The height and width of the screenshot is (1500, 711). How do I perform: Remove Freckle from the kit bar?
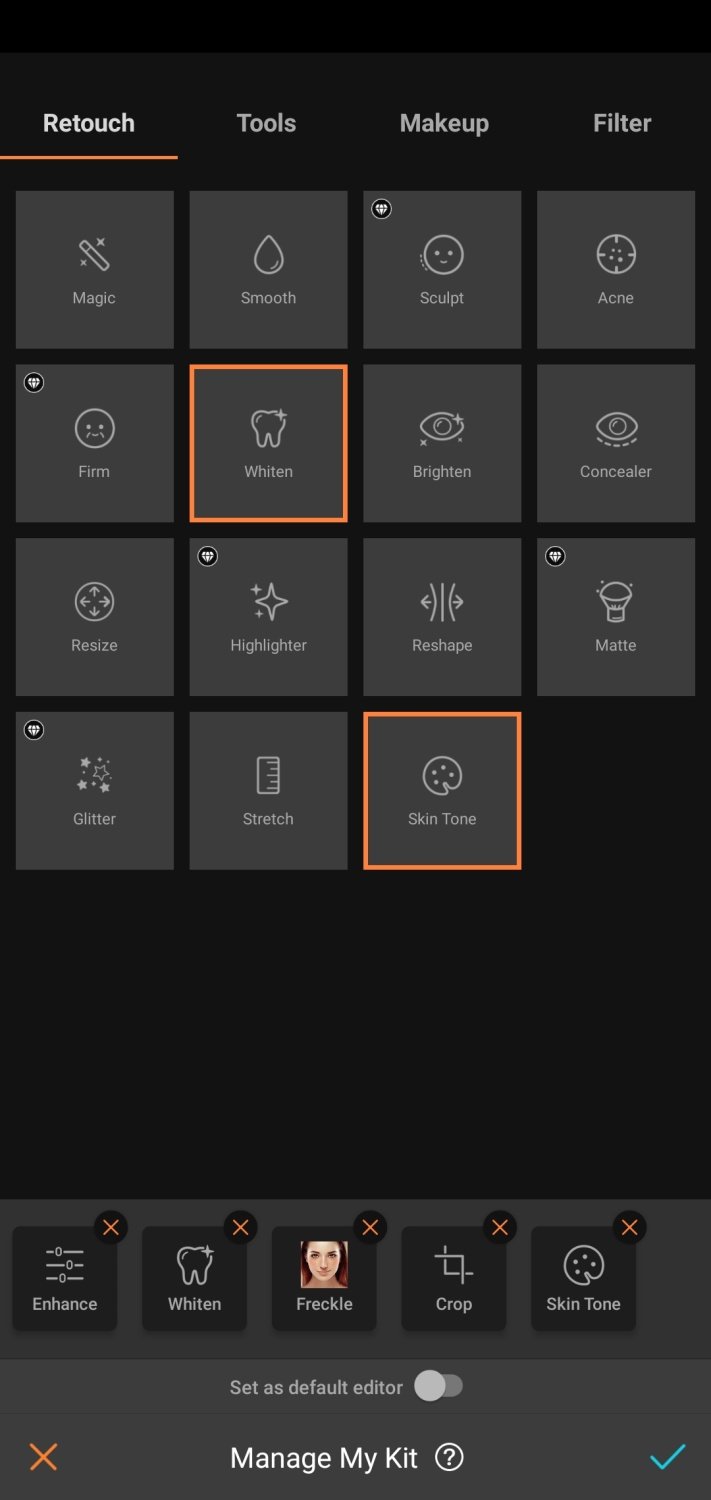click(x=370, y=1228)
